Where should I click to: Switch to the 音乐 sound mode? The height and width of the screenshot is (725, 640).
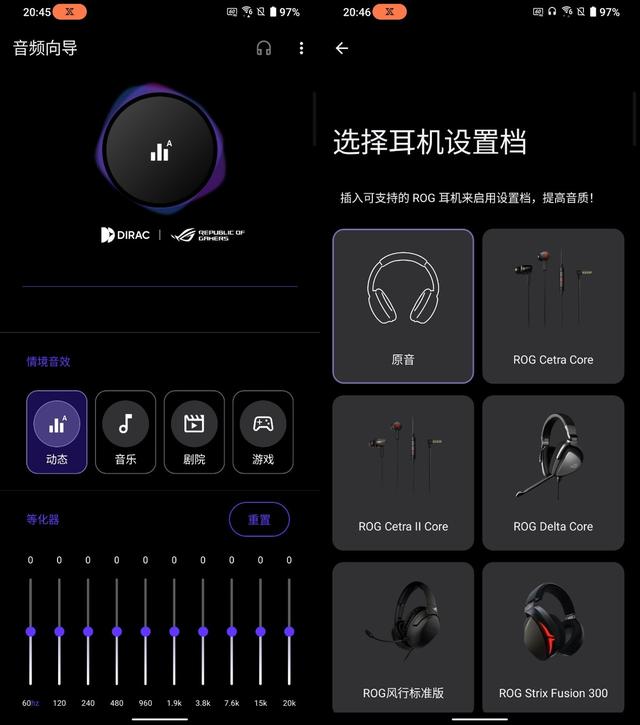[x=125, y=431]
